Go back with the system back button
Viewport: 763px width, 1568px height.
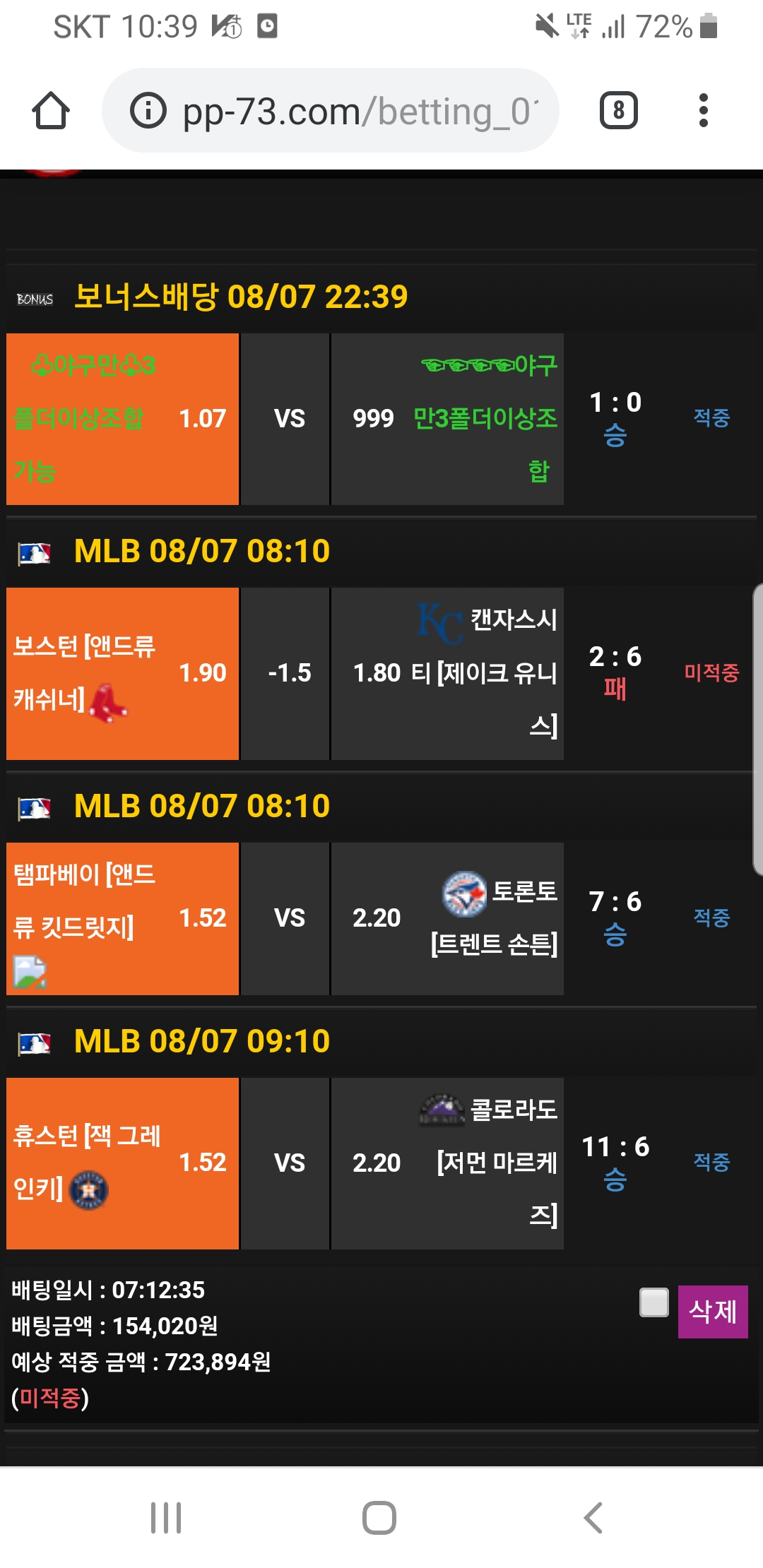coord(593,1517)
